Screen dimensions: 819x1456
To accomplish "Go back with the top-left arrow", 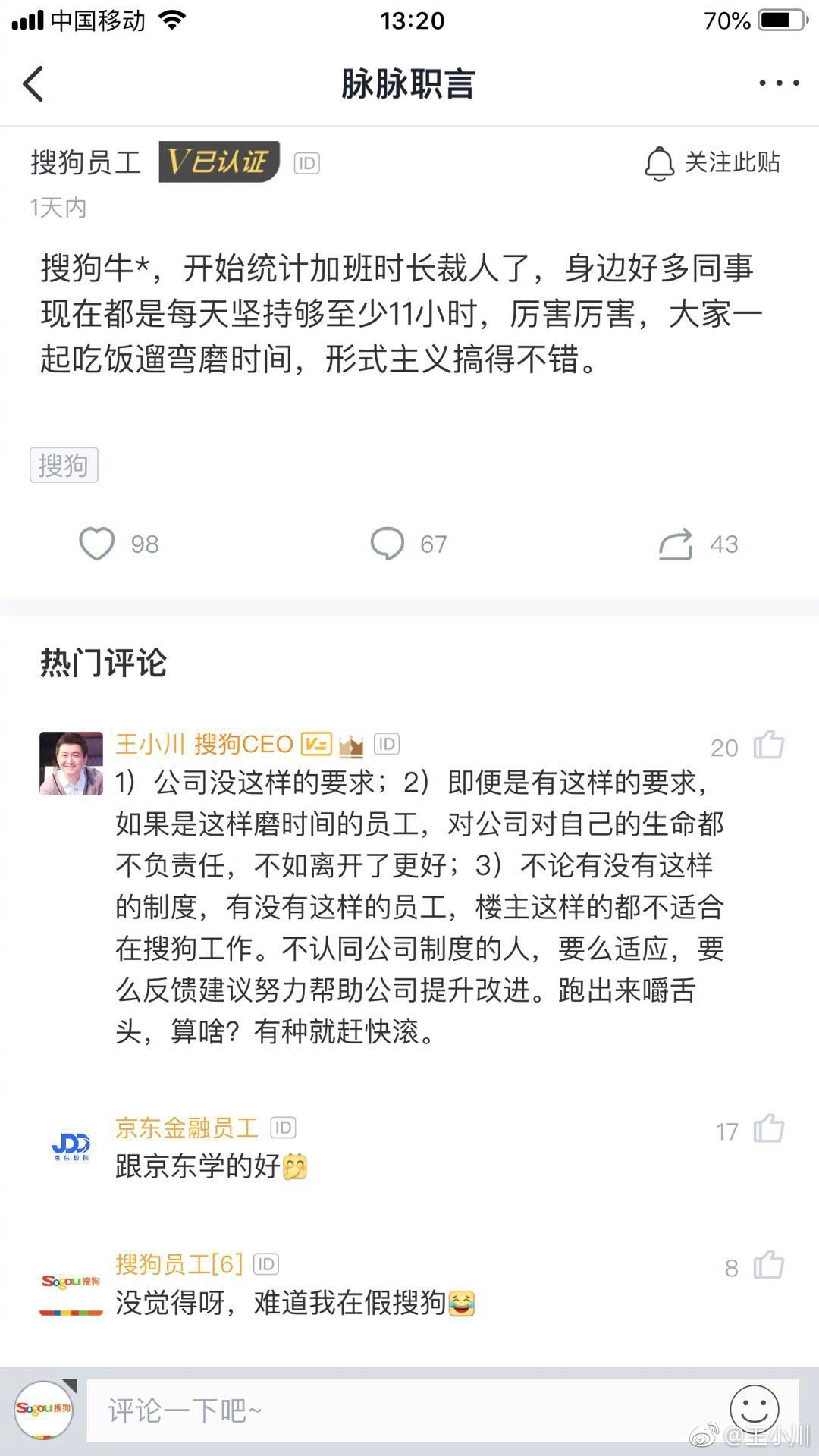I will tap(33, 84).
